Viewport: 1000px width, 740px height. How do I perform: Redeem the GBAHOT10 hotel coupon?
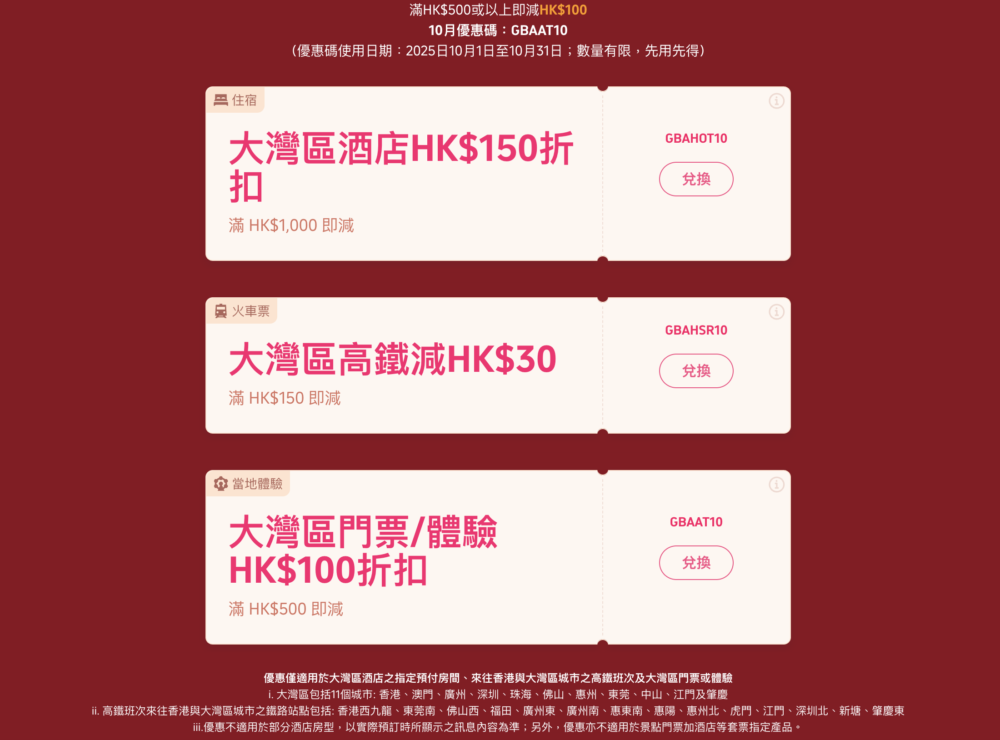[x=696, y=179]
